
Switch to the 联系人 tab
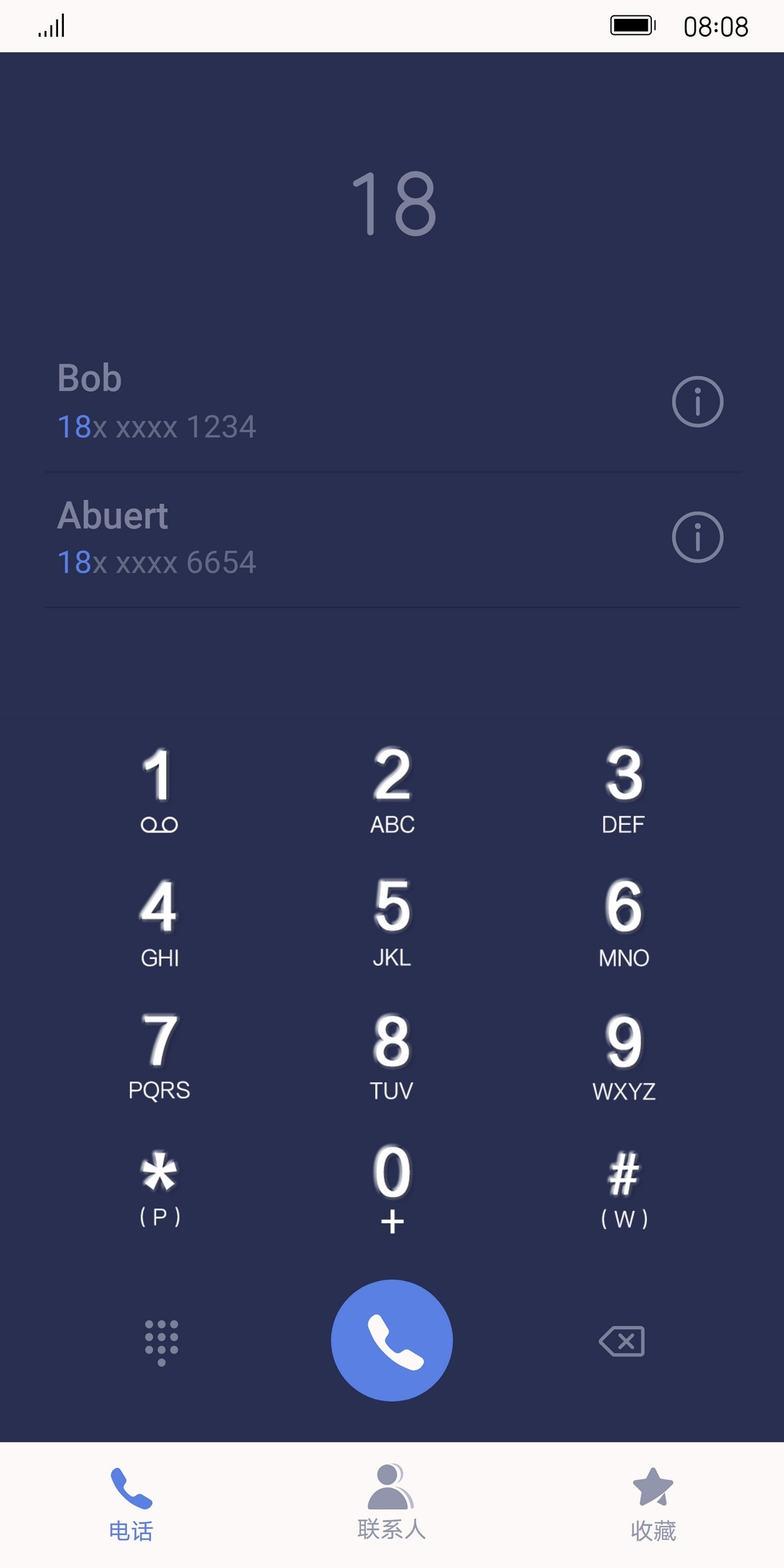(392, 1503)
